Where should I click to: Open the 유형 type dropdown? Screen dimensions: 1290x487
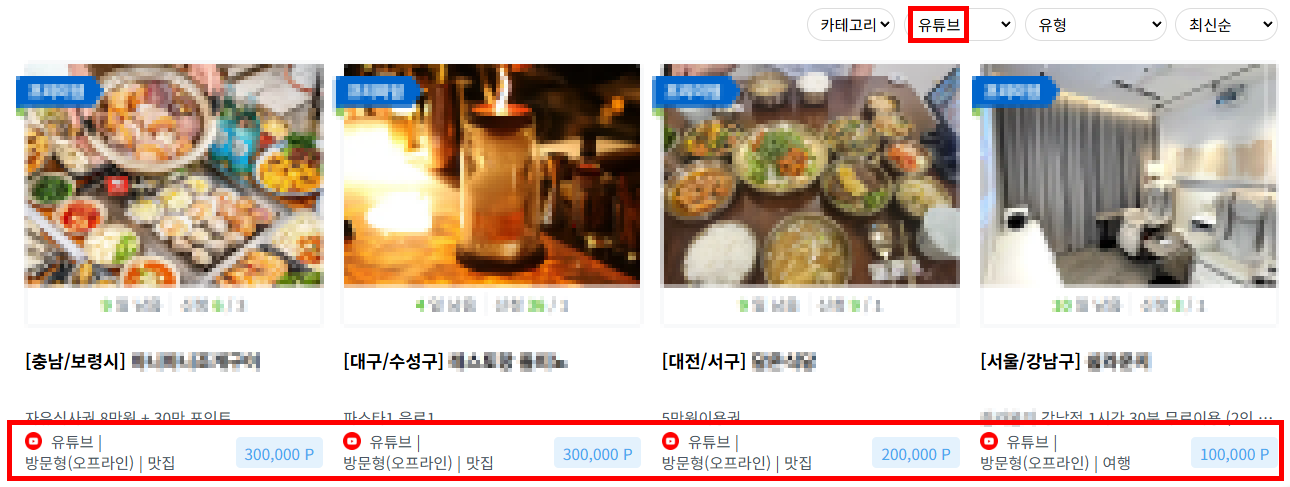click(x=1095, y=25)
